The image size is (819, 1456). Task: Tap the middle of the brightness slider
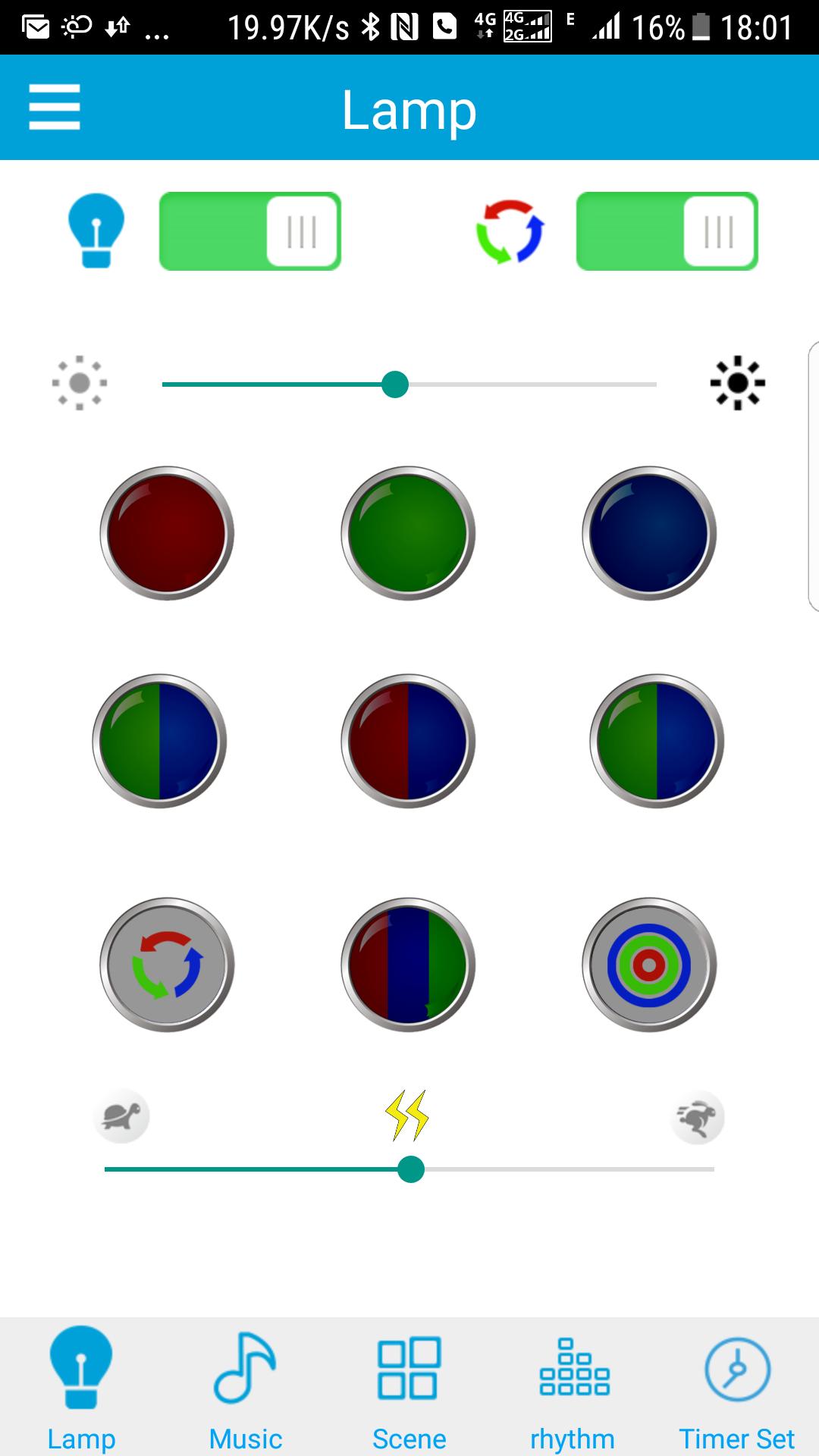(x=409, y=384)
